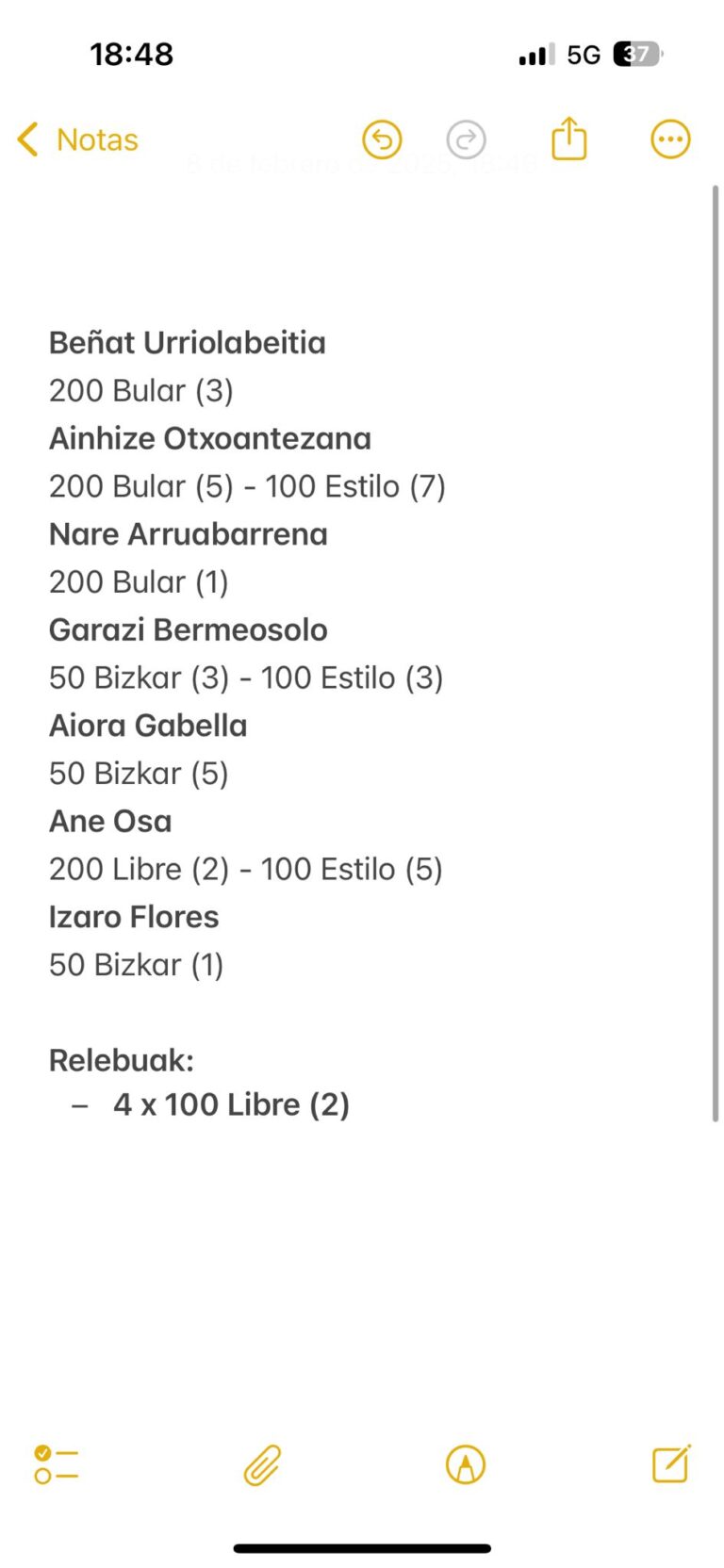Open the more options menu
The height and width of the screenshot is (1568, 724).
[x=670, y=139]
